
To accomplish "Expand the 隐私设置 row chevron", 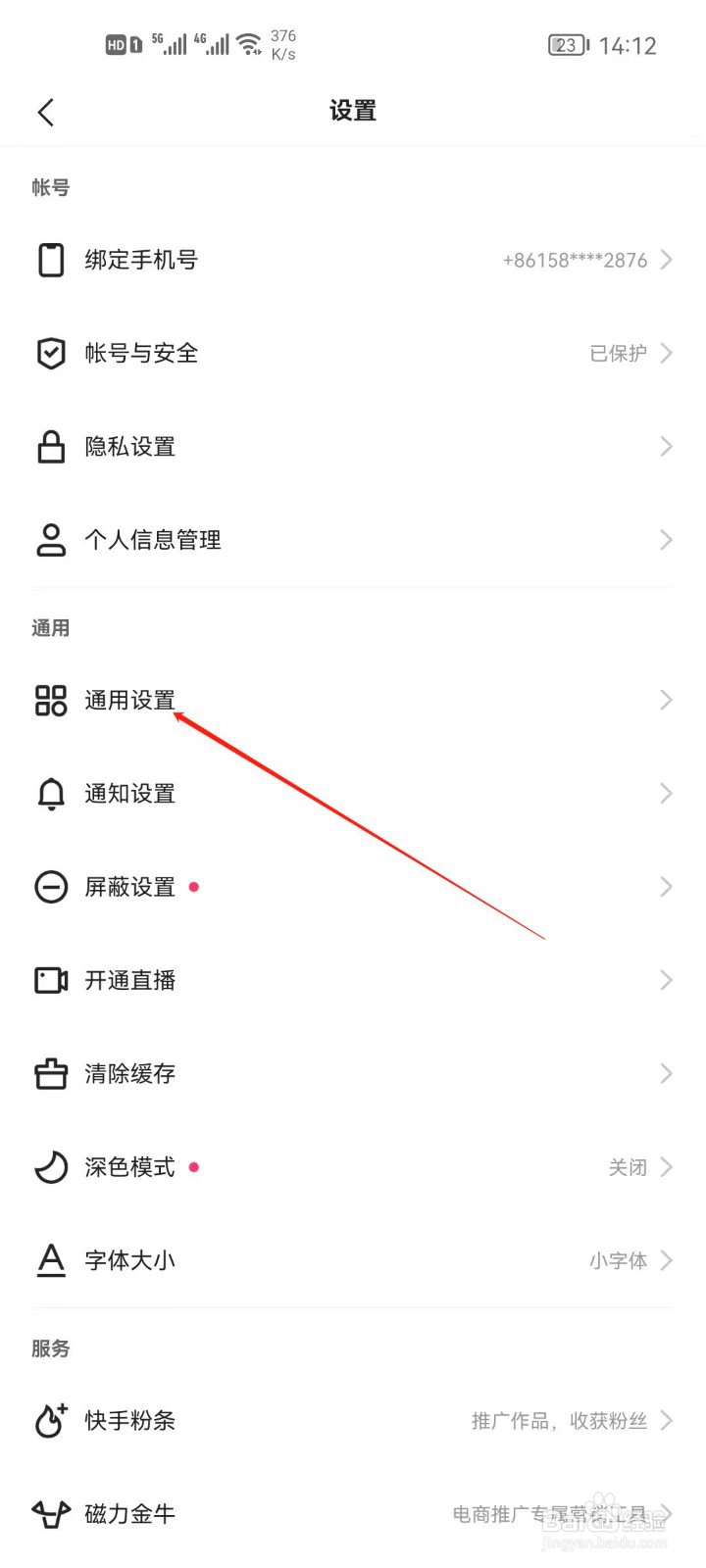I will [667, 447].
